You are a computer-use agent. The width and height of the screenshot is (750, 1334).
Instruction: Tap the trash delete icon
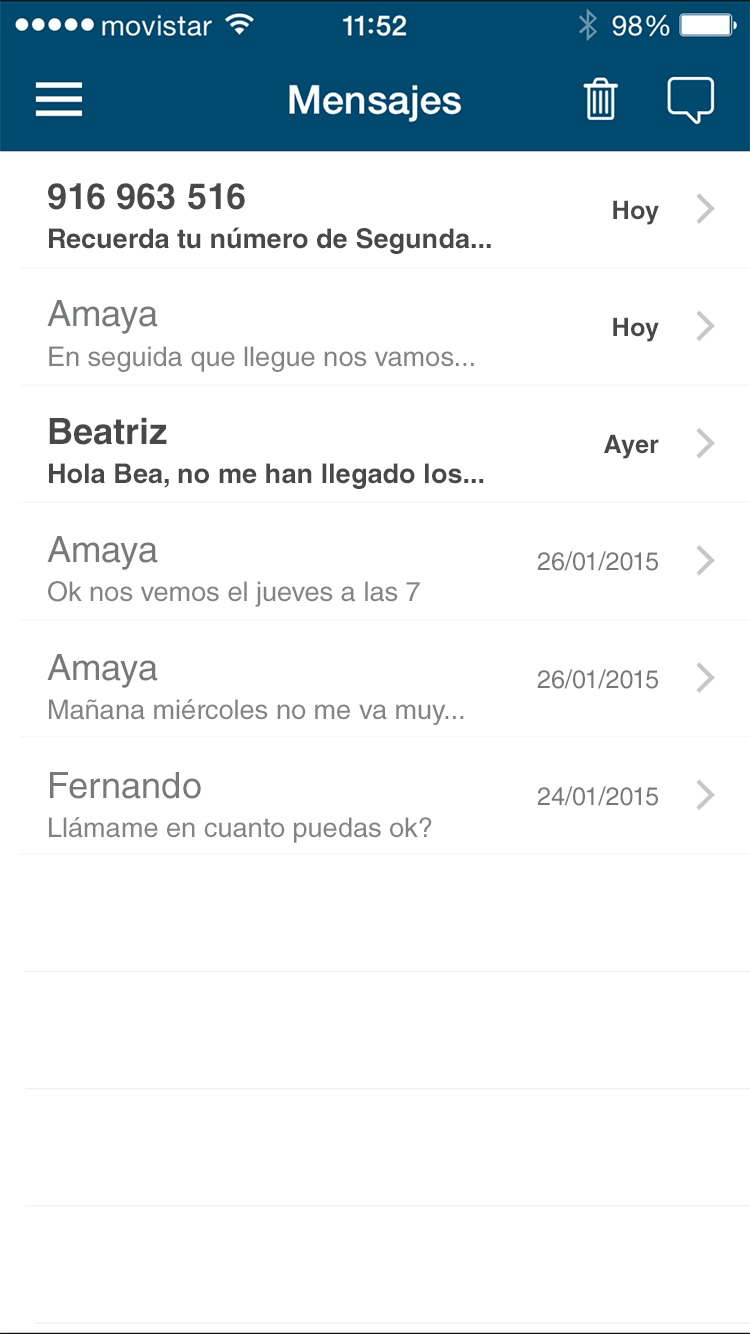click(600, 100)
